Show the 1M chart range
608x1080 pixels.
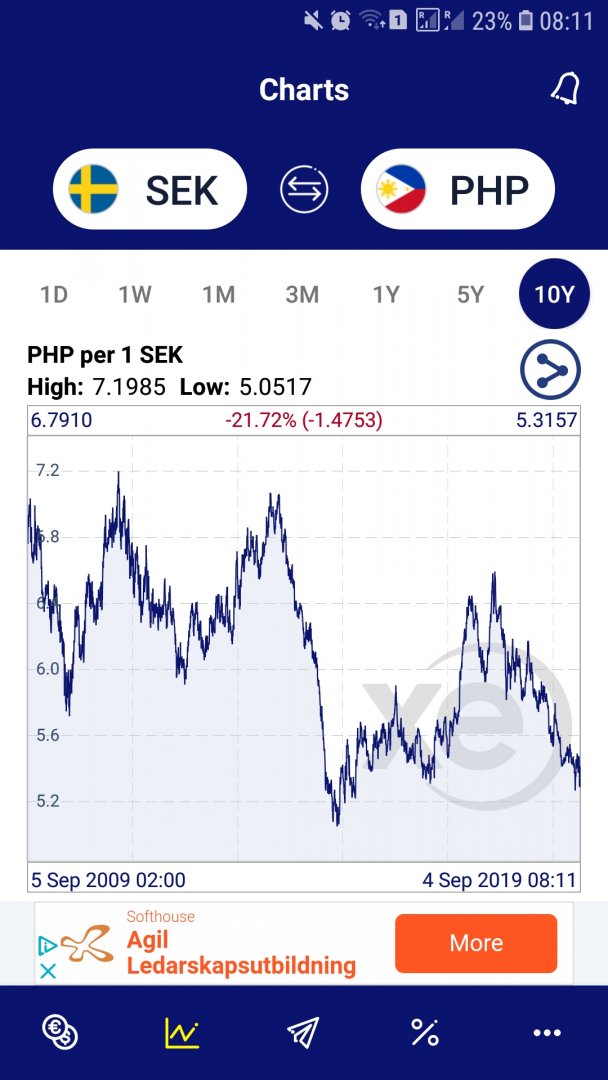coord(218,294)
